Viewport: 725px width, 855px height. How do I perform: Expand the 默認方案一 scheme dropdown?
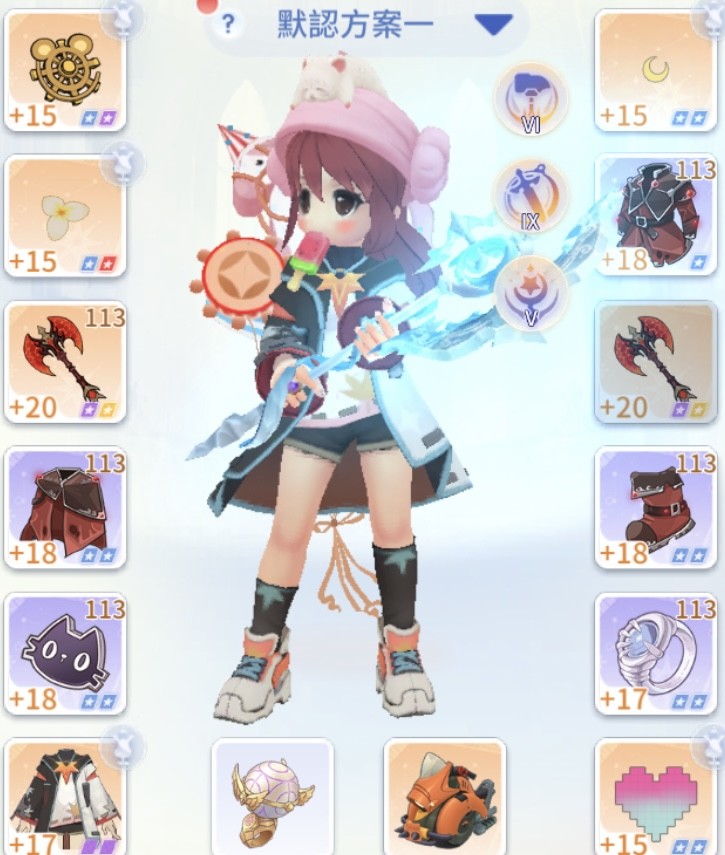(x=493, y=25)
